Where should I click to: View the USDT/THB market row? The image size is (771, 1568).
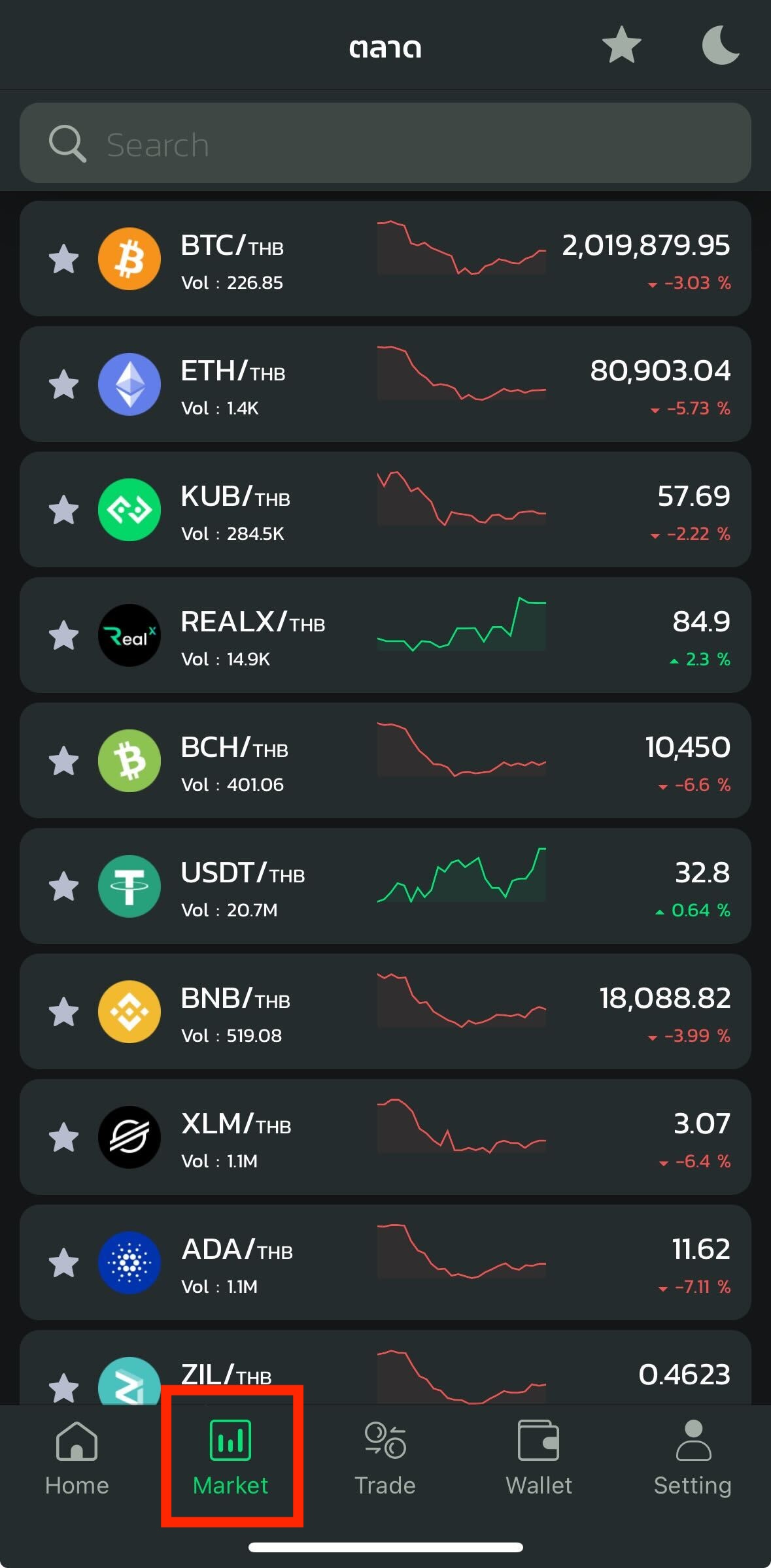pos(385,886)
